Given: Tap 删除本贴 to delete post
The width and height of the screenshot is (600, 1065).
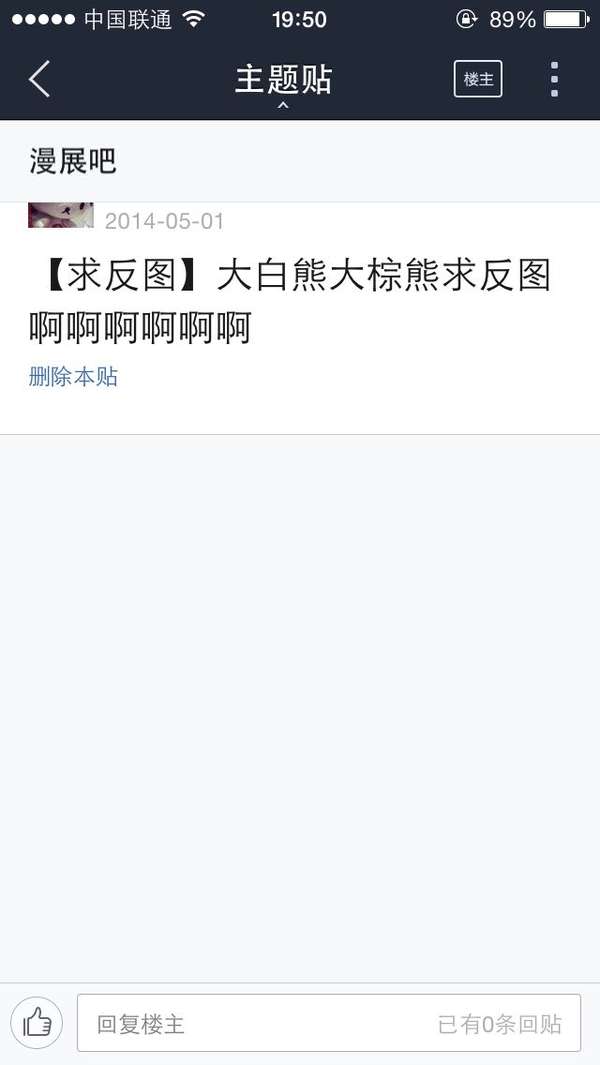Looking at the screenshot, I should point(73,377).
